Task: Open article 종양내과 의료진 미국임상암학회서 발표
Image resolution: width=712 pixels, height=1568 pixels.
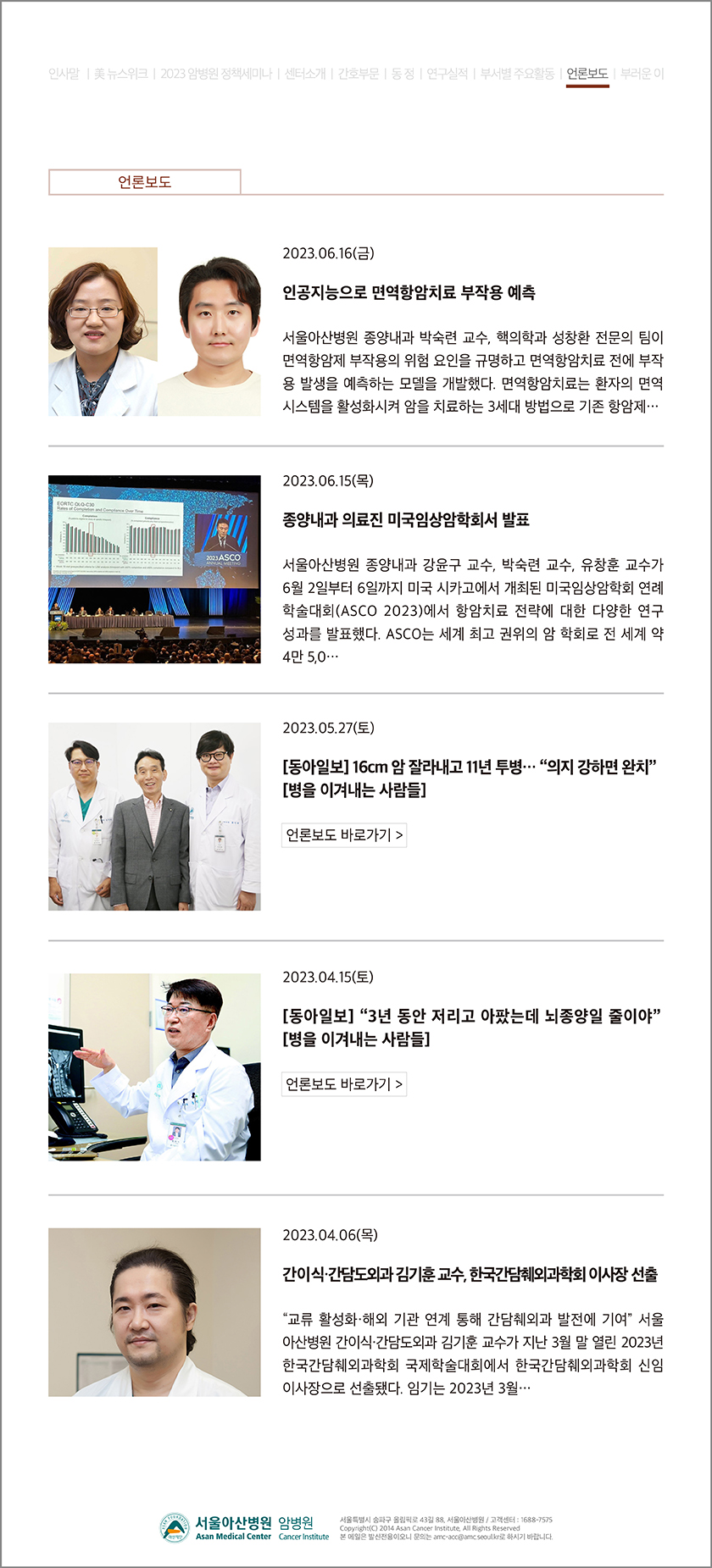Action: click(x=406, y=520)
